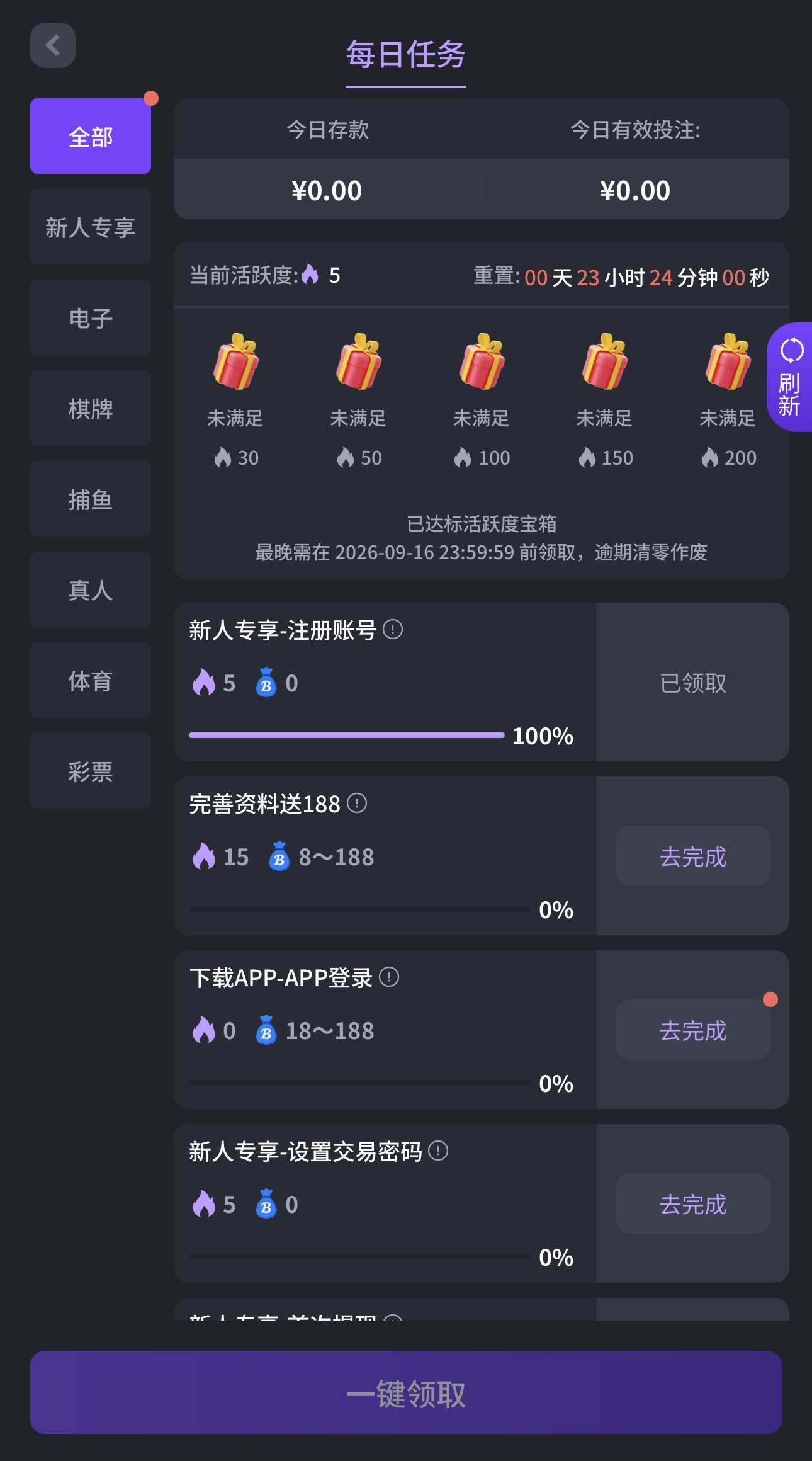View info icon next to 完善资料送188

[x=357, y=803]
